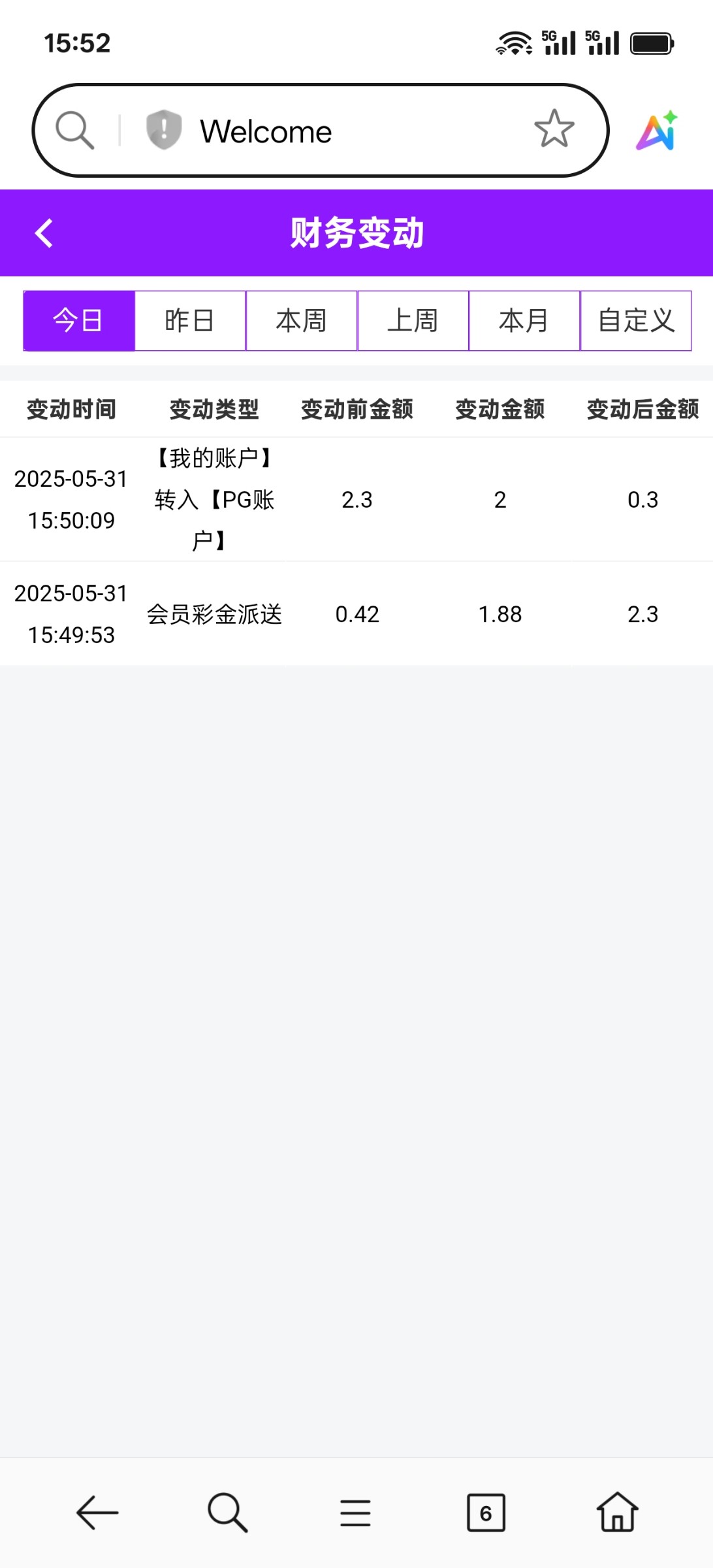Check the site security shield icon
Image resolution: width=713 pixels, height=1568 pixels.
pyautogui.click(x=163, y=129)
